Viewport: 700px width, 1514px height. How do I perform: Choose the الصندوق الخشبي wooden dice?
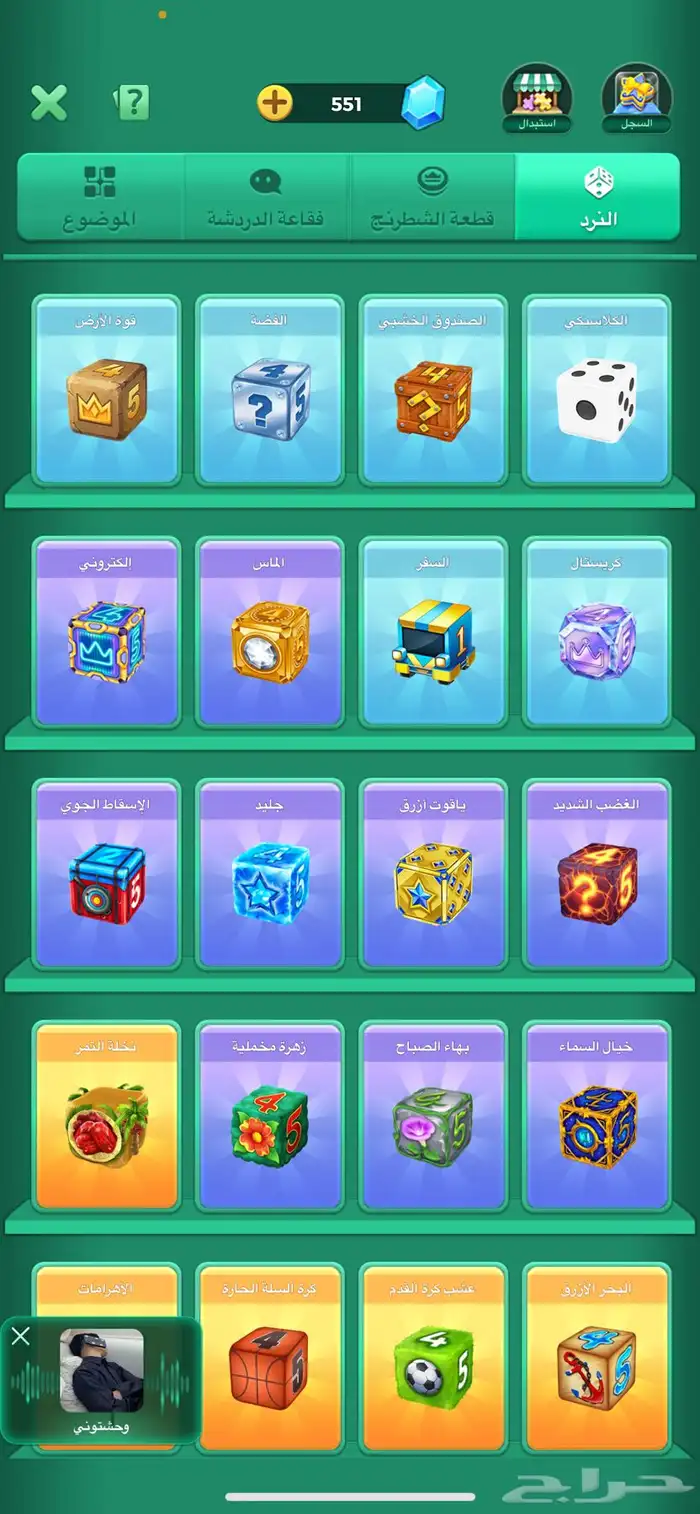coord(432,390)
